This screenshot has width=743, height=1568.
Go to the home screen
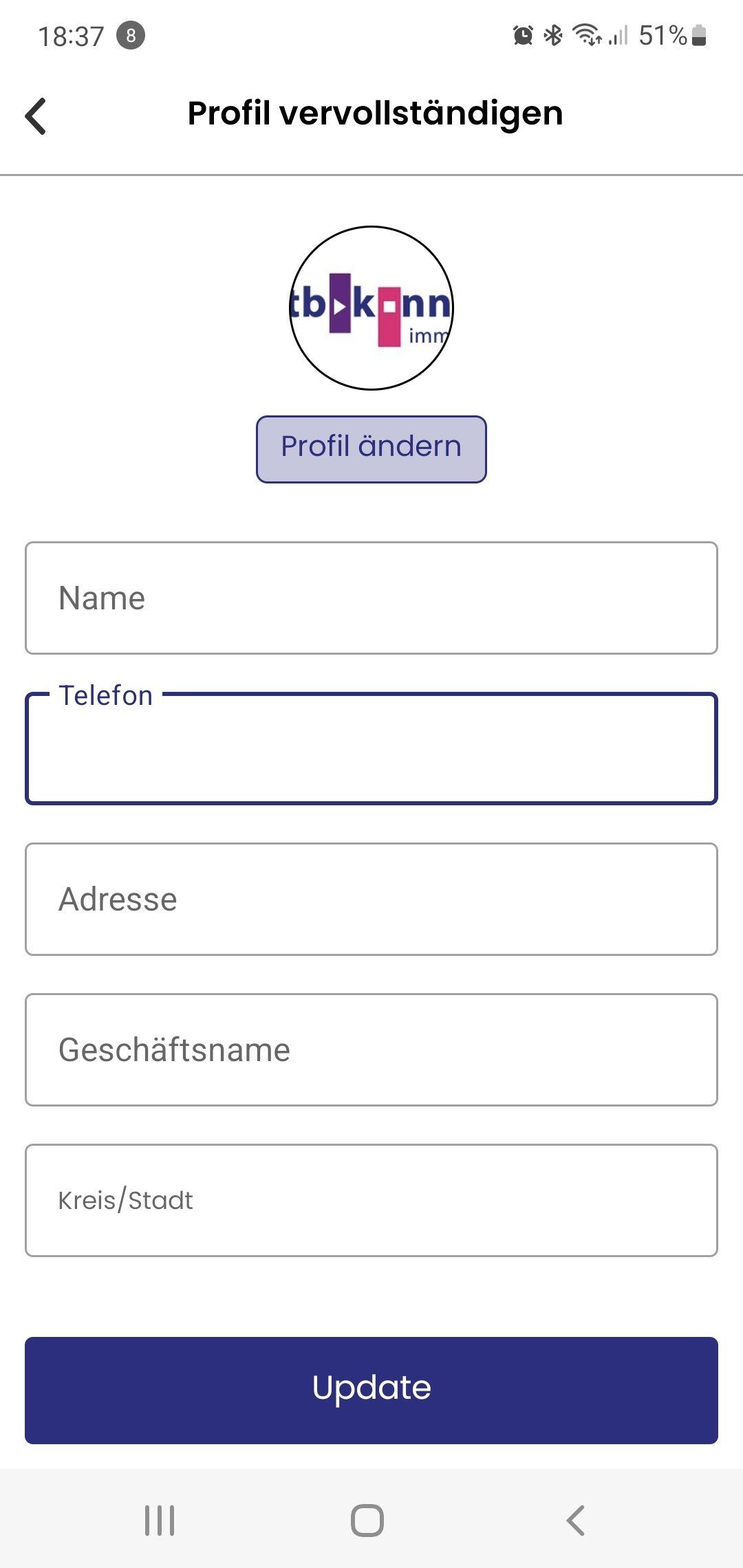click(x=367, y=1520)
